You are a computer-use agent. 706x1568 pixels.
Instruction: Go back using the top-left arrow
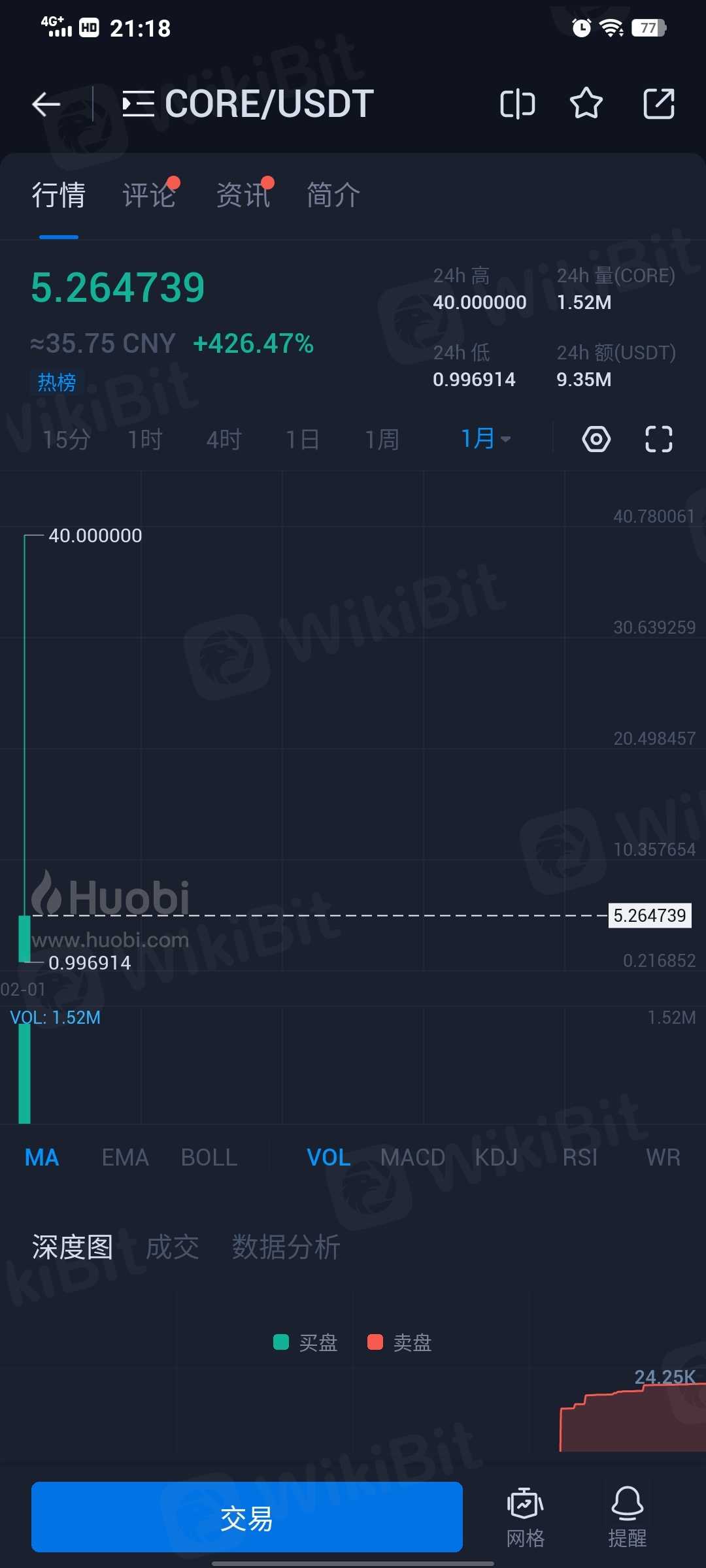click(46, 104)
